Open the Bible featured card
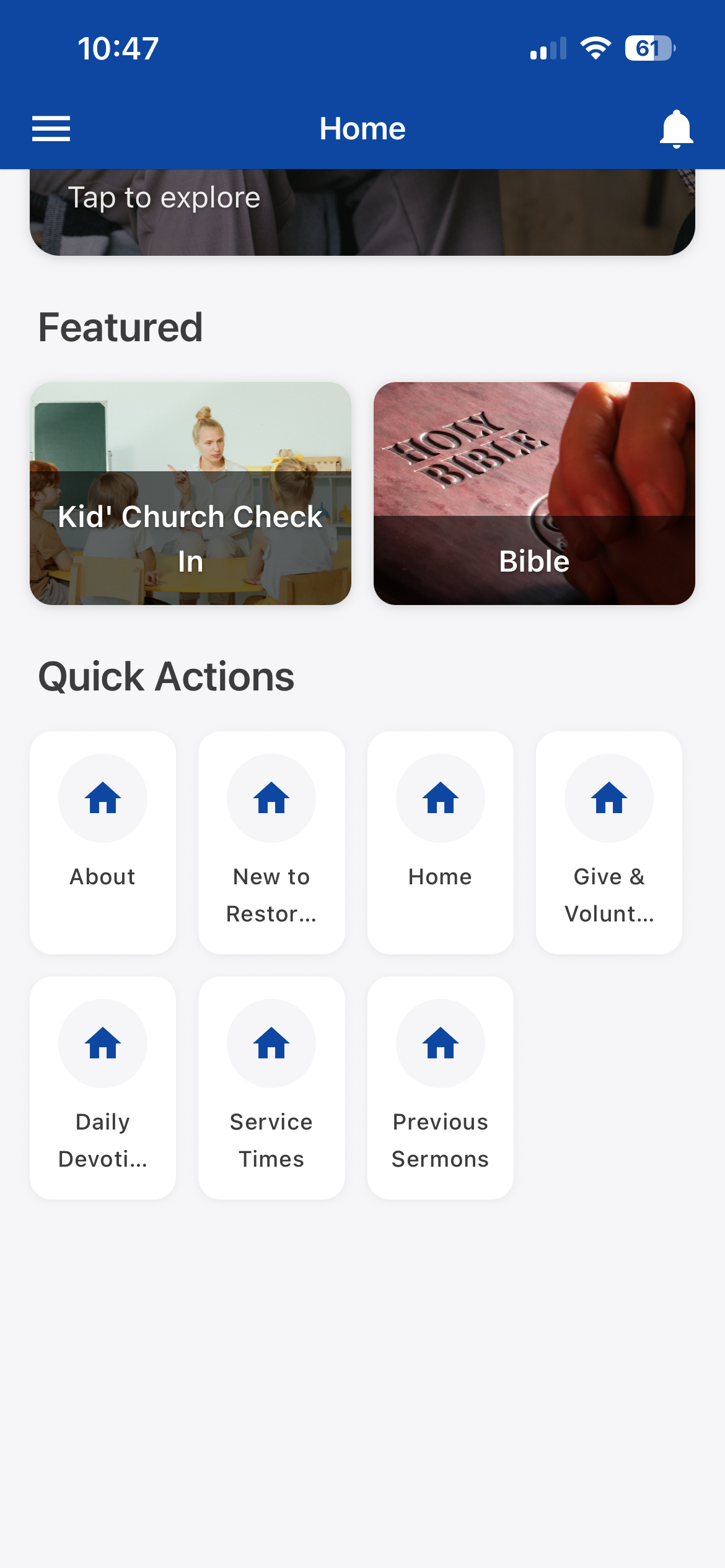Image resolution: width=725 pixels, height=1568 pixels. (x=534, y=493)
